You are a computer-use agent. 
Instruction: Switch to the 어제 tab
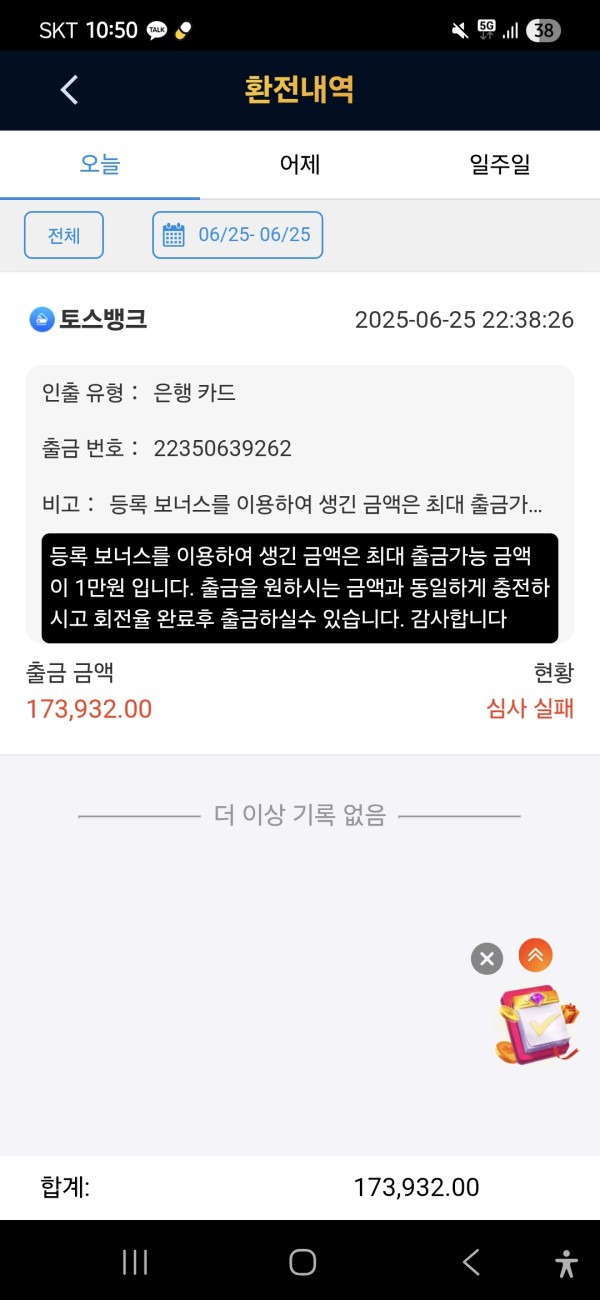click(x=300, y=165)
